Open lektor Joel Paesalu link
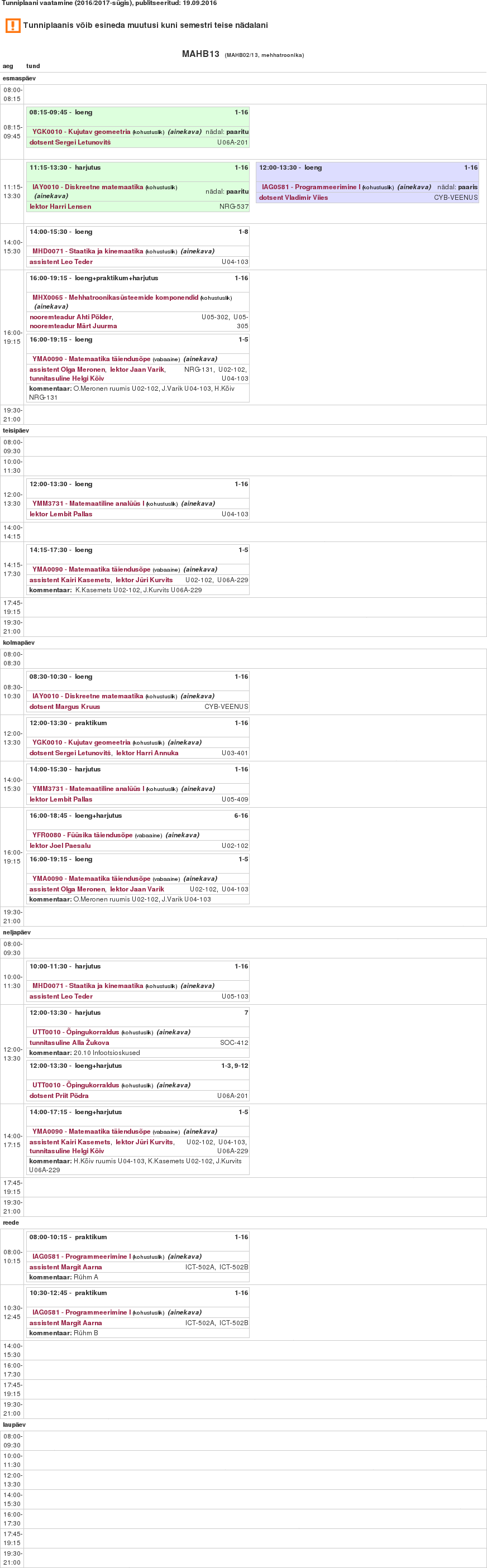 coord(60,846)
